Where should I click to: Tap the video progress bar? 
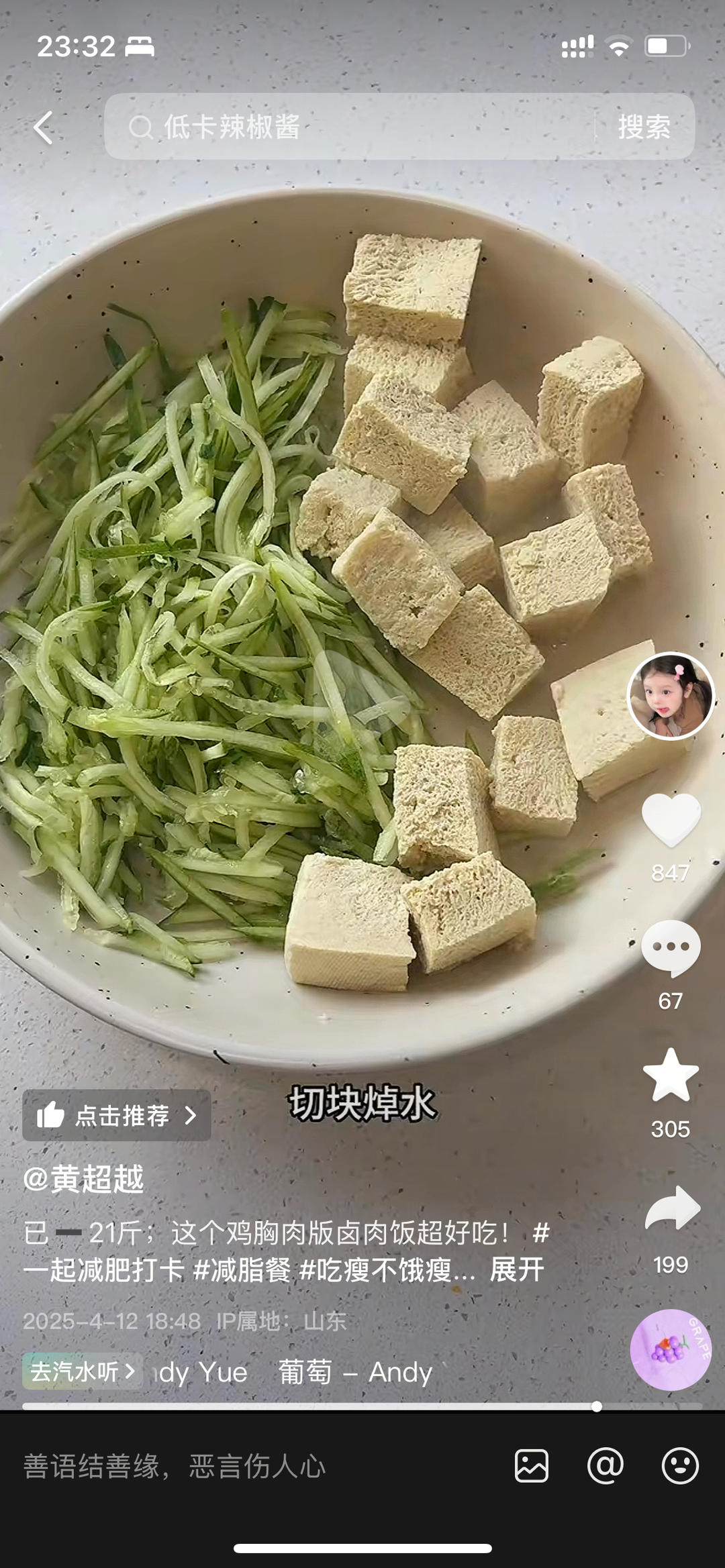(362, 1406)
